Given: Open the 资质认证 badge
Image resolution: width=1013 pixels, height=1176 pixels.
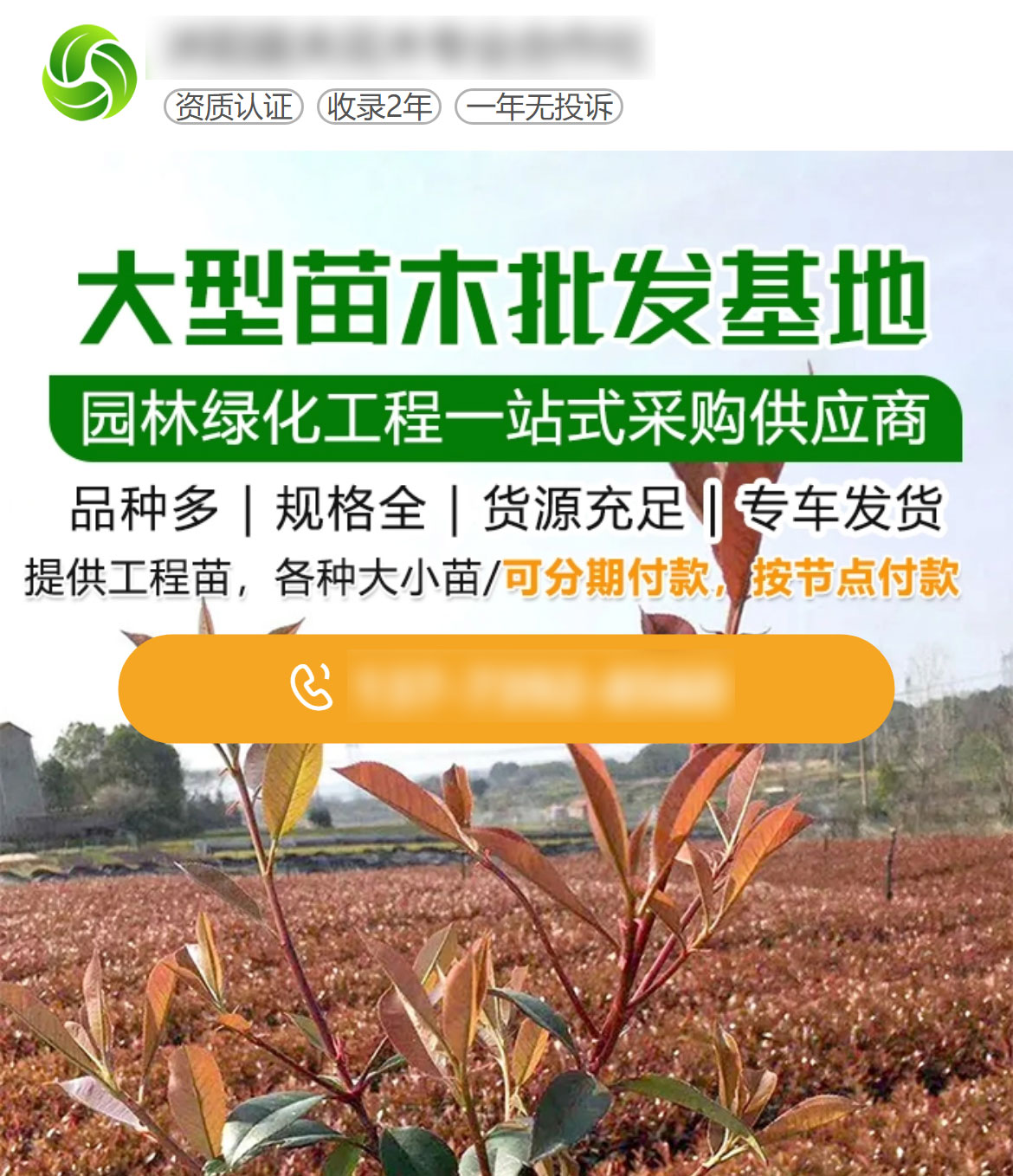Looking at the screenshot, I should pos(234,107).
